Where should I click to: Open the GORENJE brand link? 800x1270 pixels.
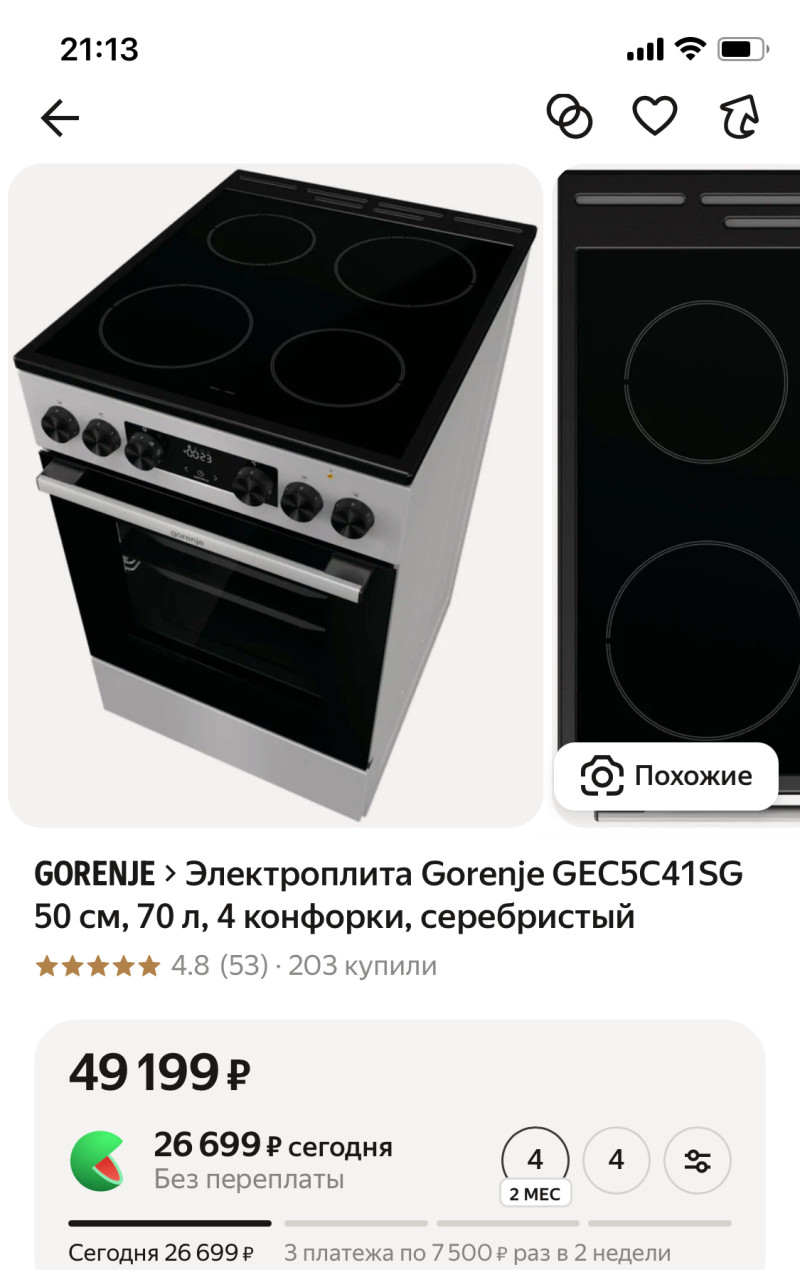coord(95,875)
